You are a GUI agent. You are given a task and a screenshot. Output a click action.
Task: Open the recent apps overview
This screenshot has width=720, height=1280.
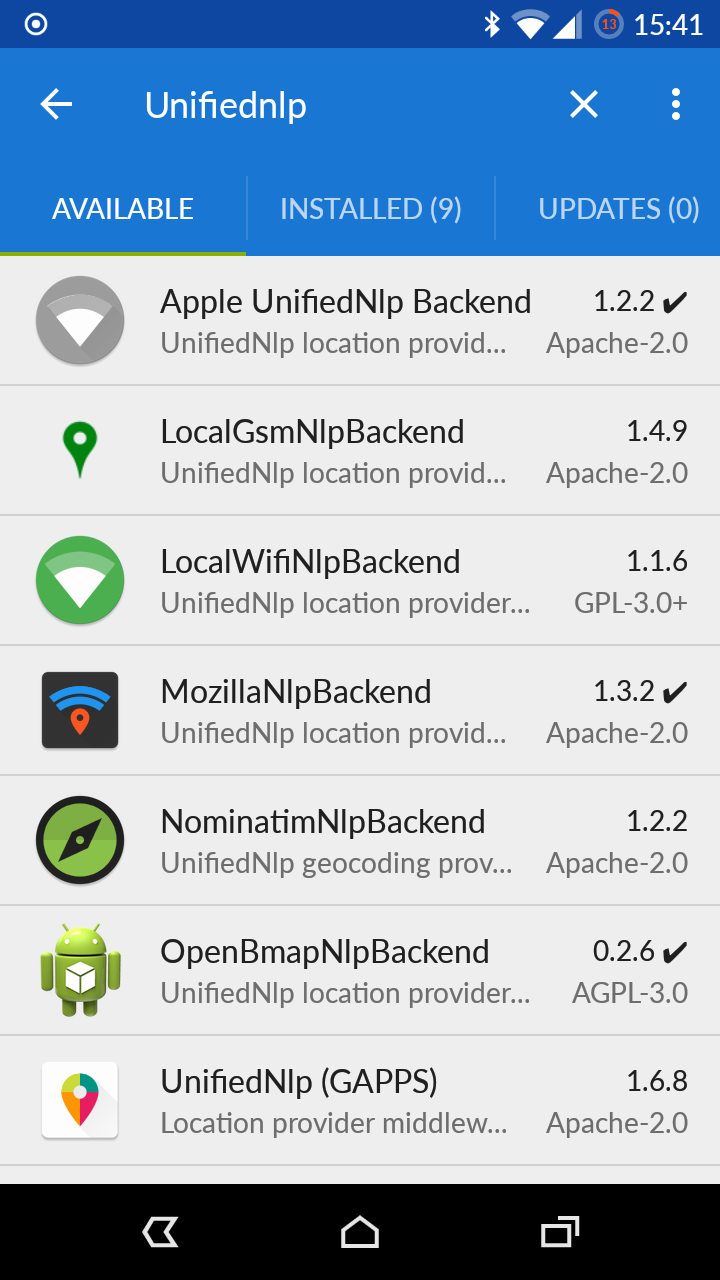click(x=560, y=1232)
